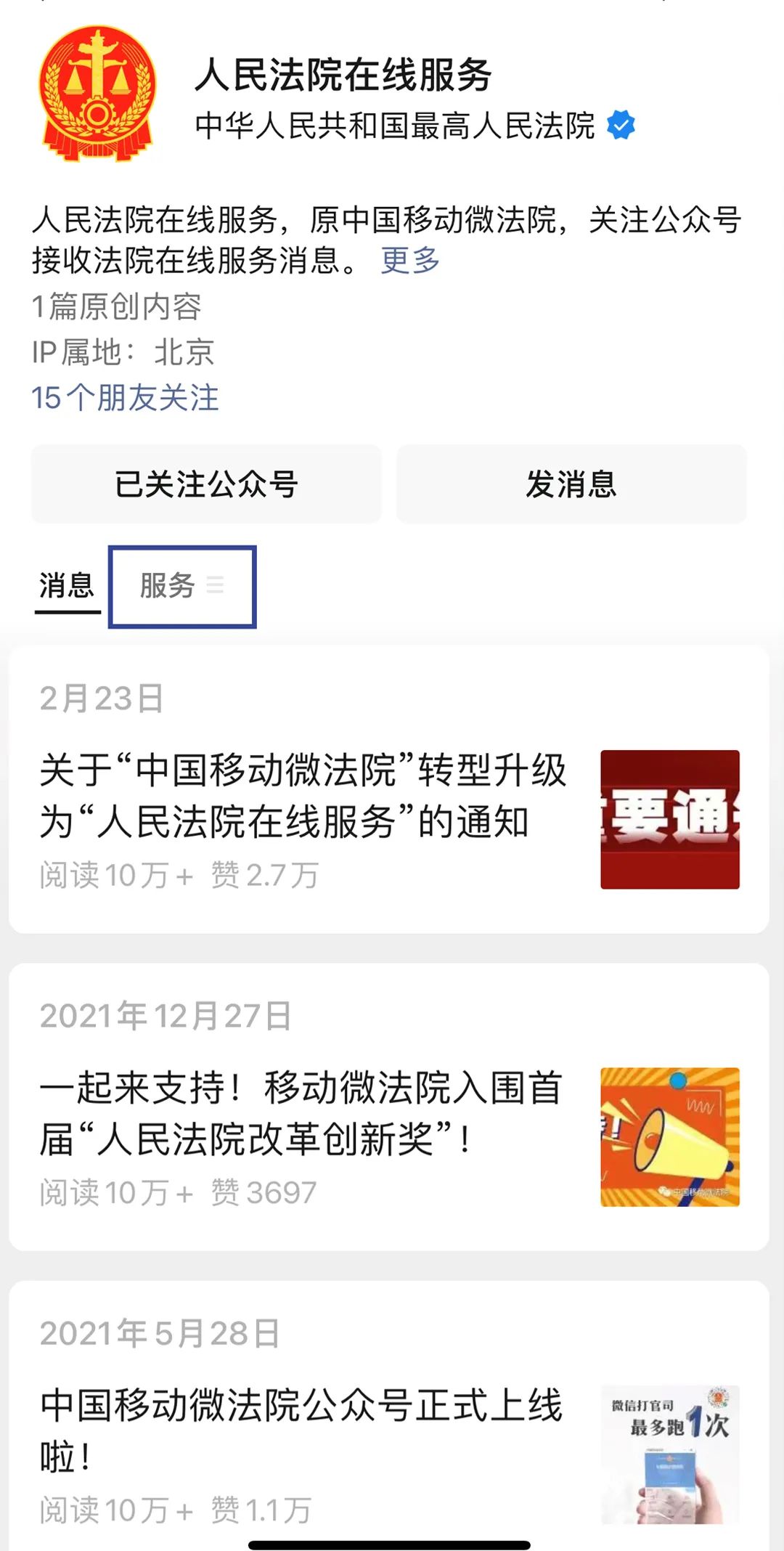This screenshot has width=784, height=1551.
Task: Tap the 发消息 button
Action: pos(571,484)
